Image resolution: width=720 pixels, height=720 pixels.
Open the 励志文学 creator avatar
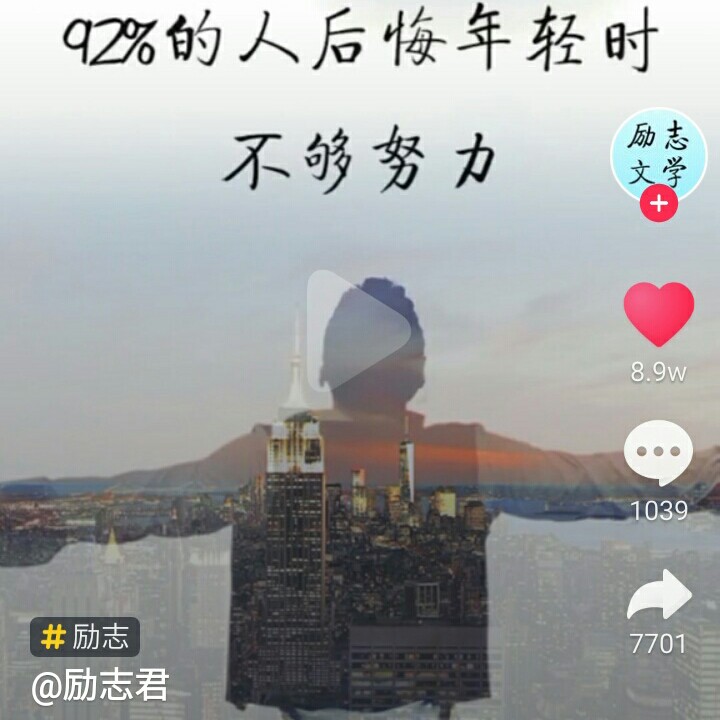pos(659,155)
